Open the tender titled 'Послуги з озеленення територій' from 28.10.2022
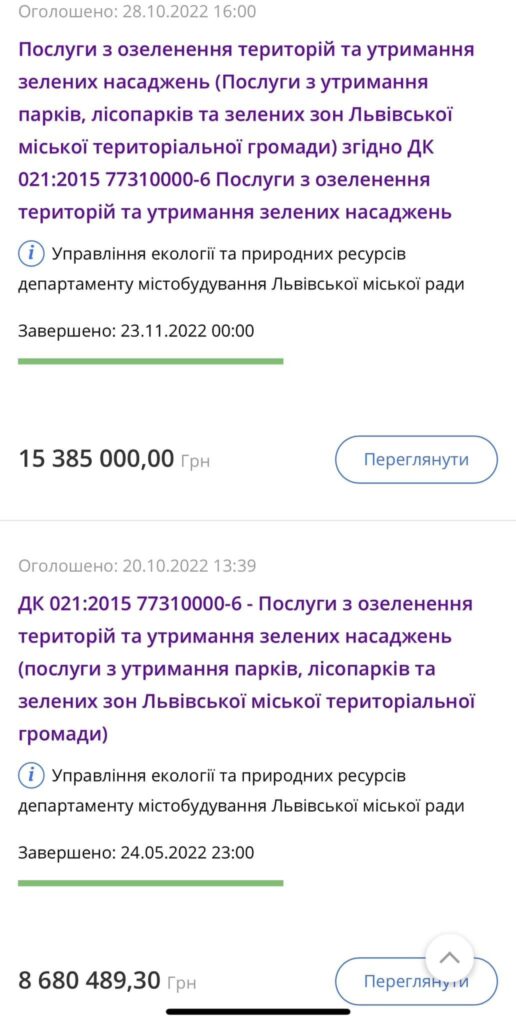This screenshot has height=1024, width=516. 246,131
